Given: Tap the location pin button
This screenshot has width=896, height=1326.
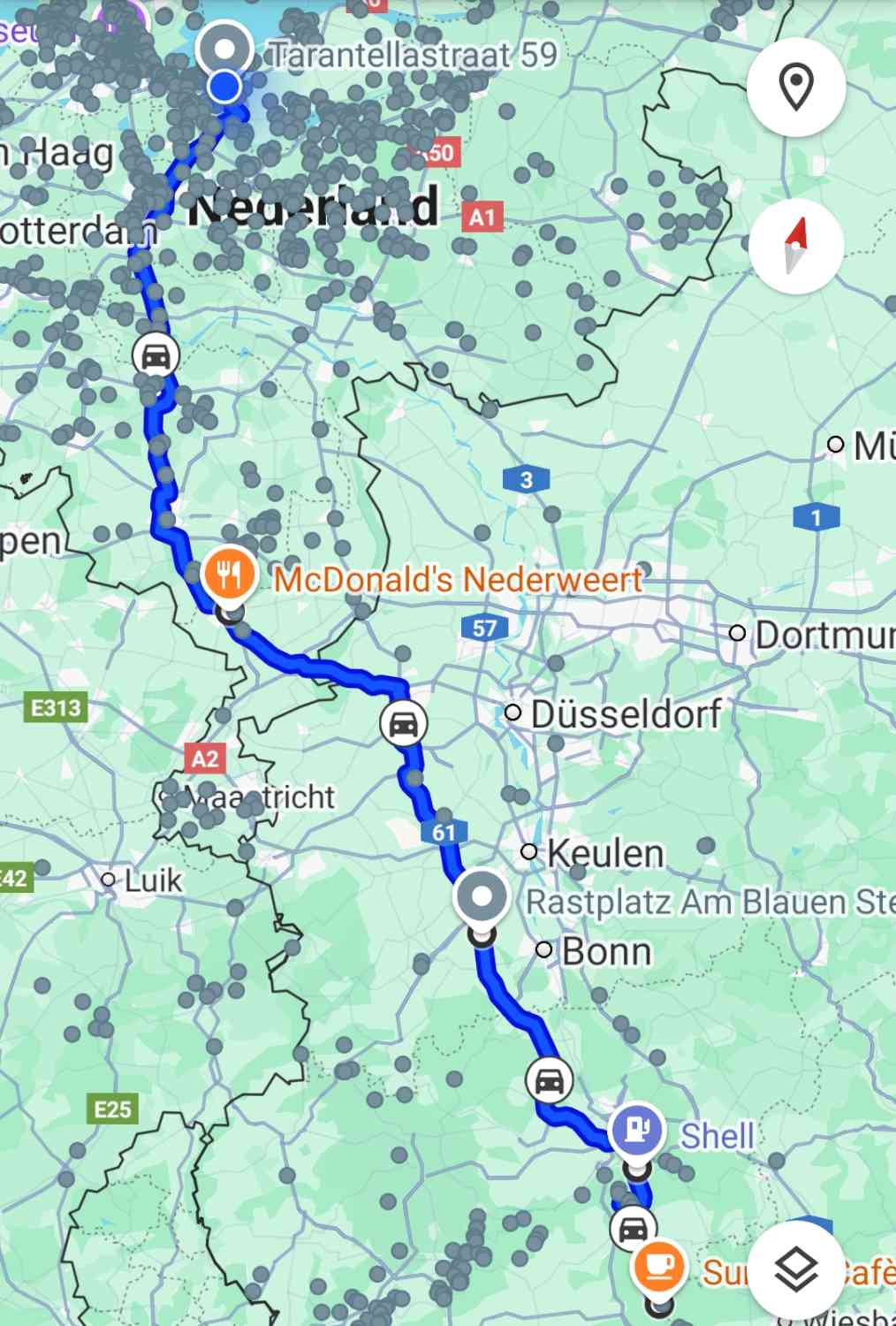Looking at the screenshot, I should coord(795,87).
